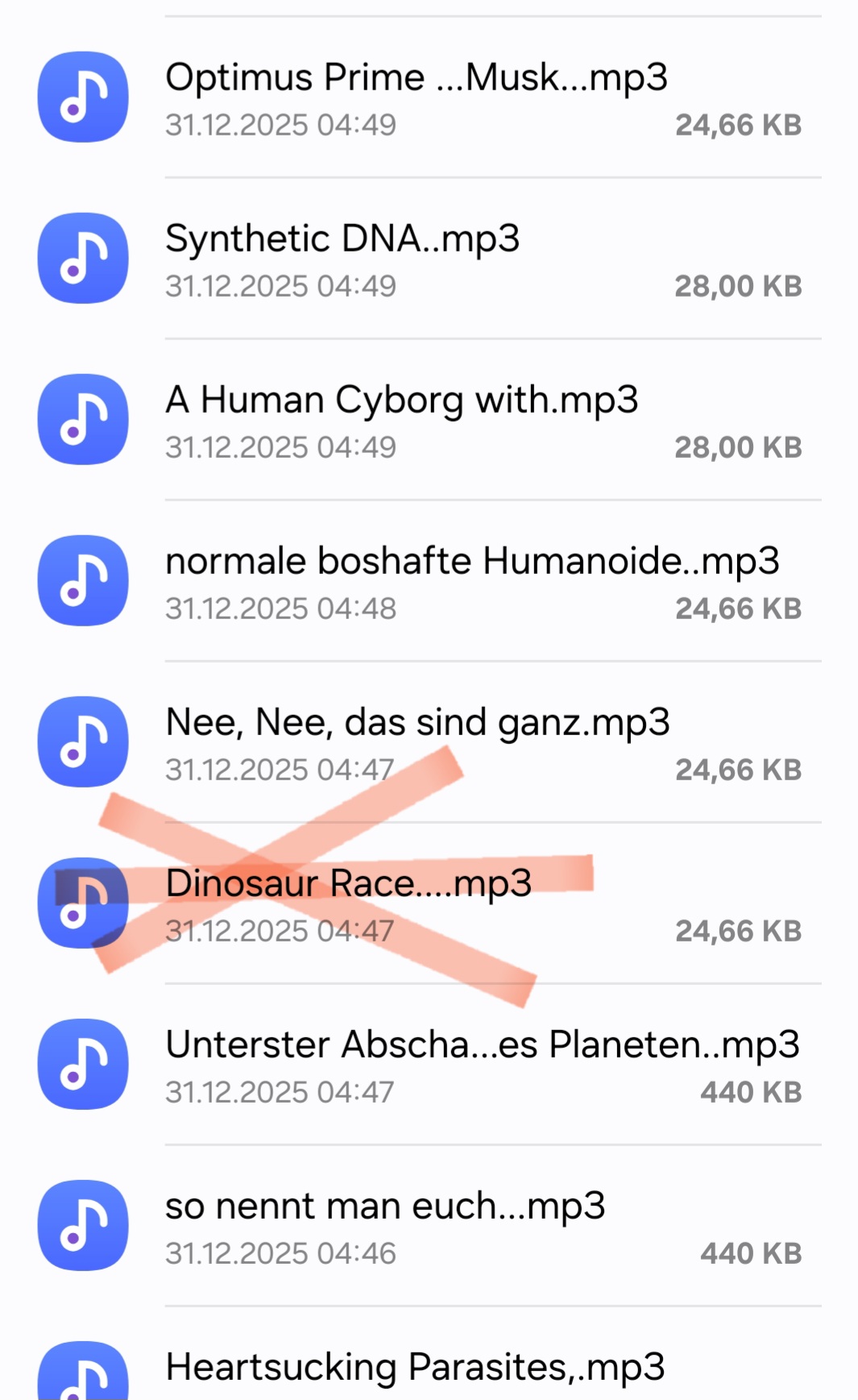This screenshot has height=1400, width=858.
Task: Play the Synthetic DNA..mp3 file
Action: tap(342, 239)
